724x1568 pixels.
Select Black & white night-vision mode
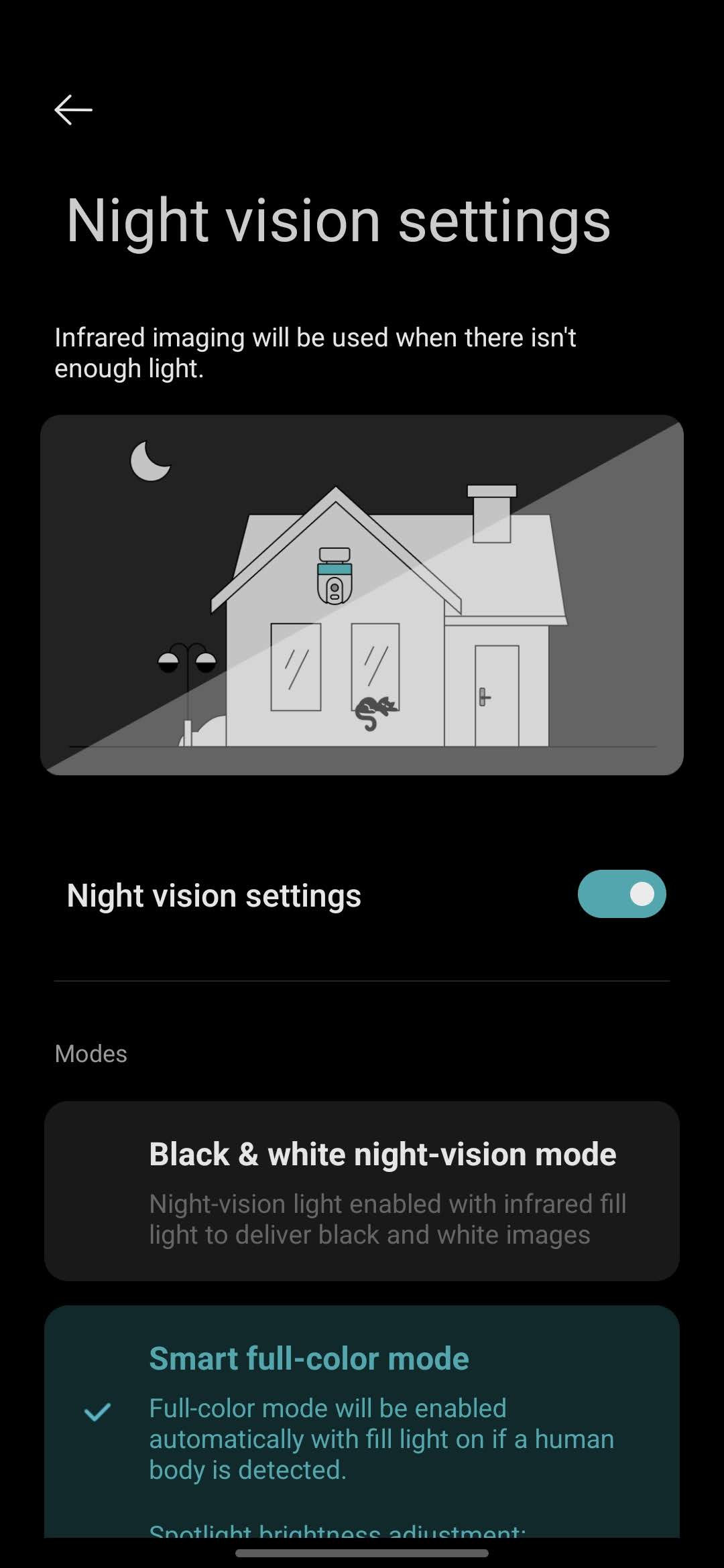point(362,1191)
